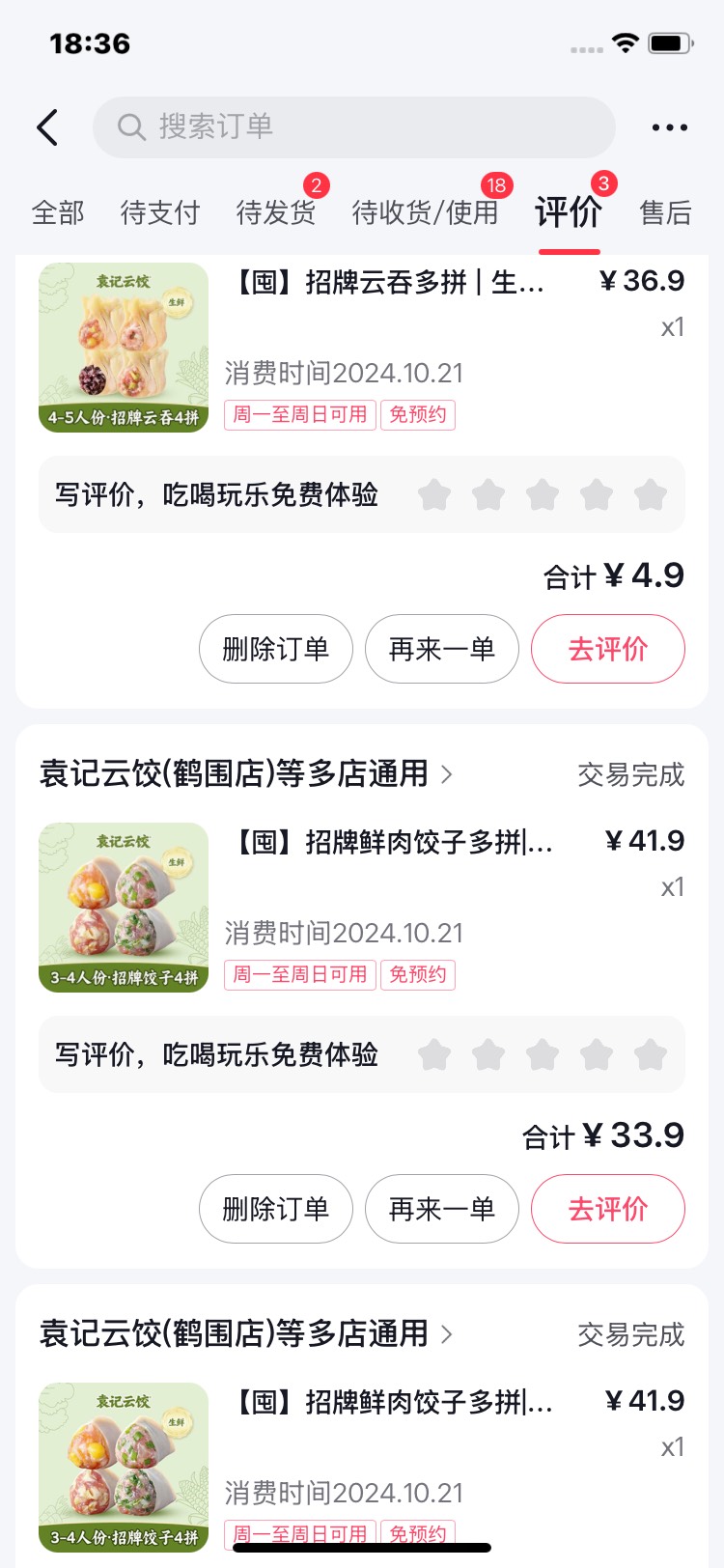Switch to the 待发货 tab
The width and height of the screenshot is (724, 1568).
point(275,212)
